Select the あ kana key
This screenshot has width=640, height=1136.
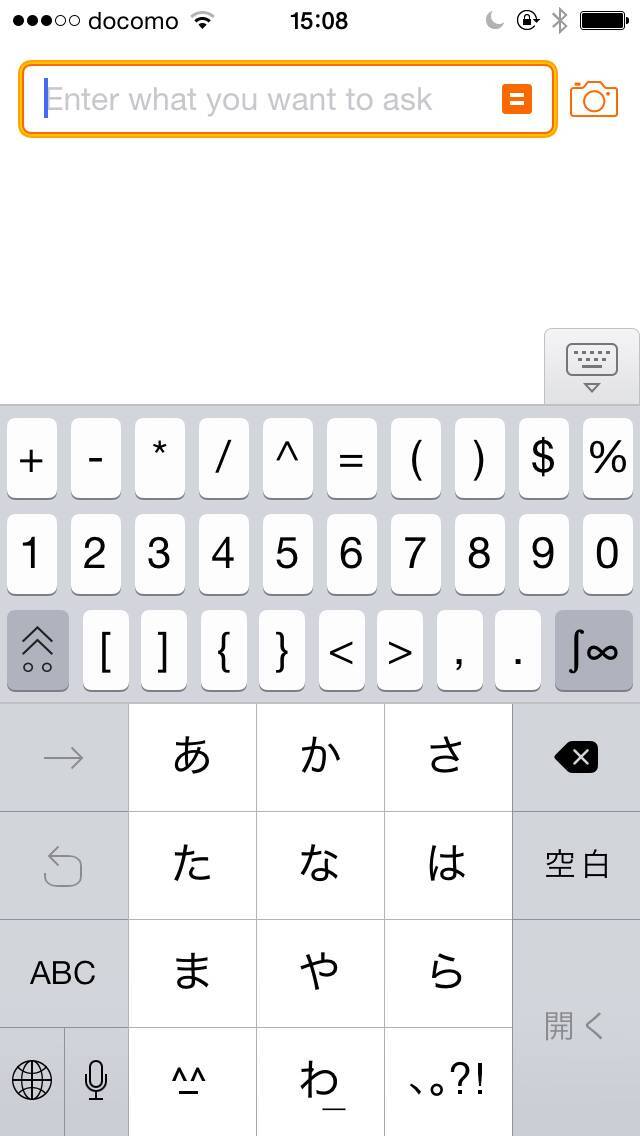(192, 757)
